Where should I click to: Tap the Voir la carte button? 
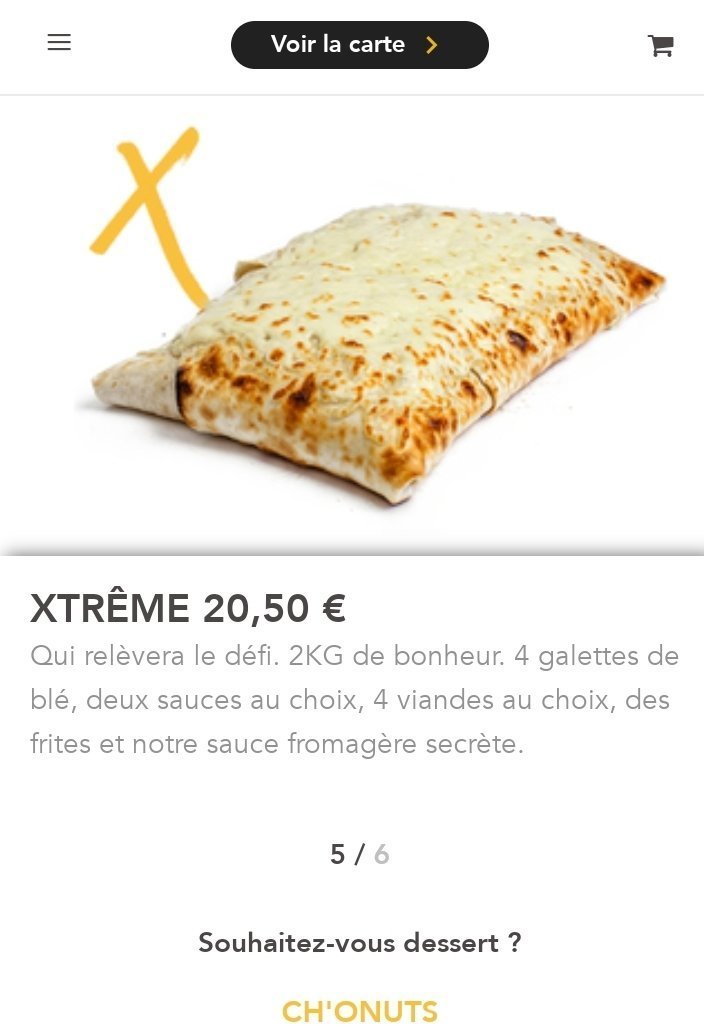point(359,45)
